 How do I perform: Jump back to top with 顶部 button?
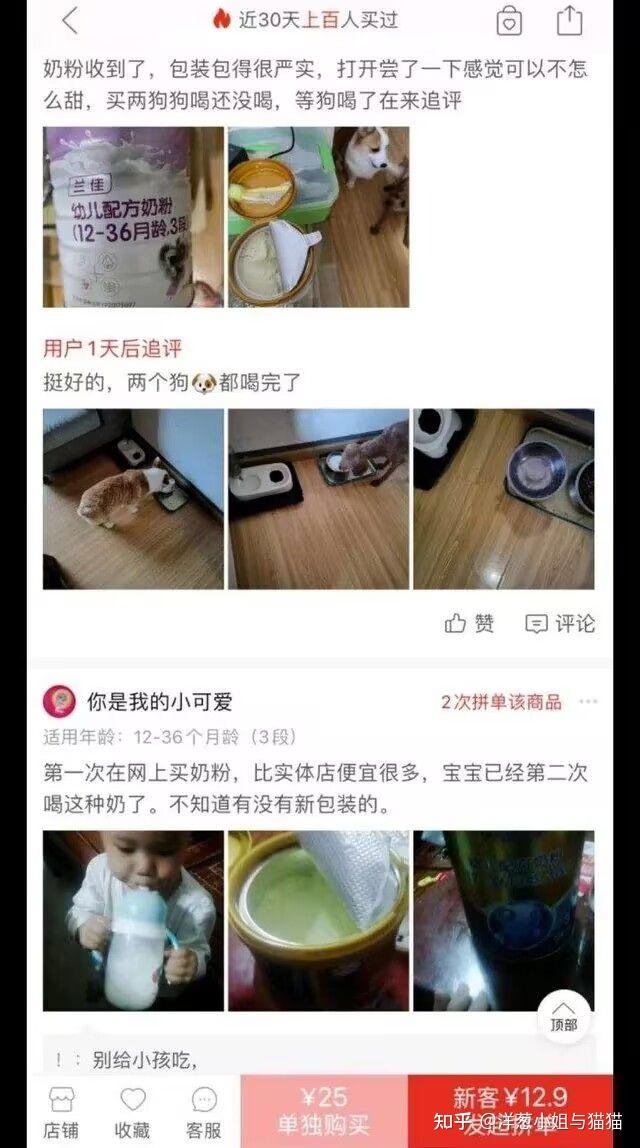[x=564, y=1016]
